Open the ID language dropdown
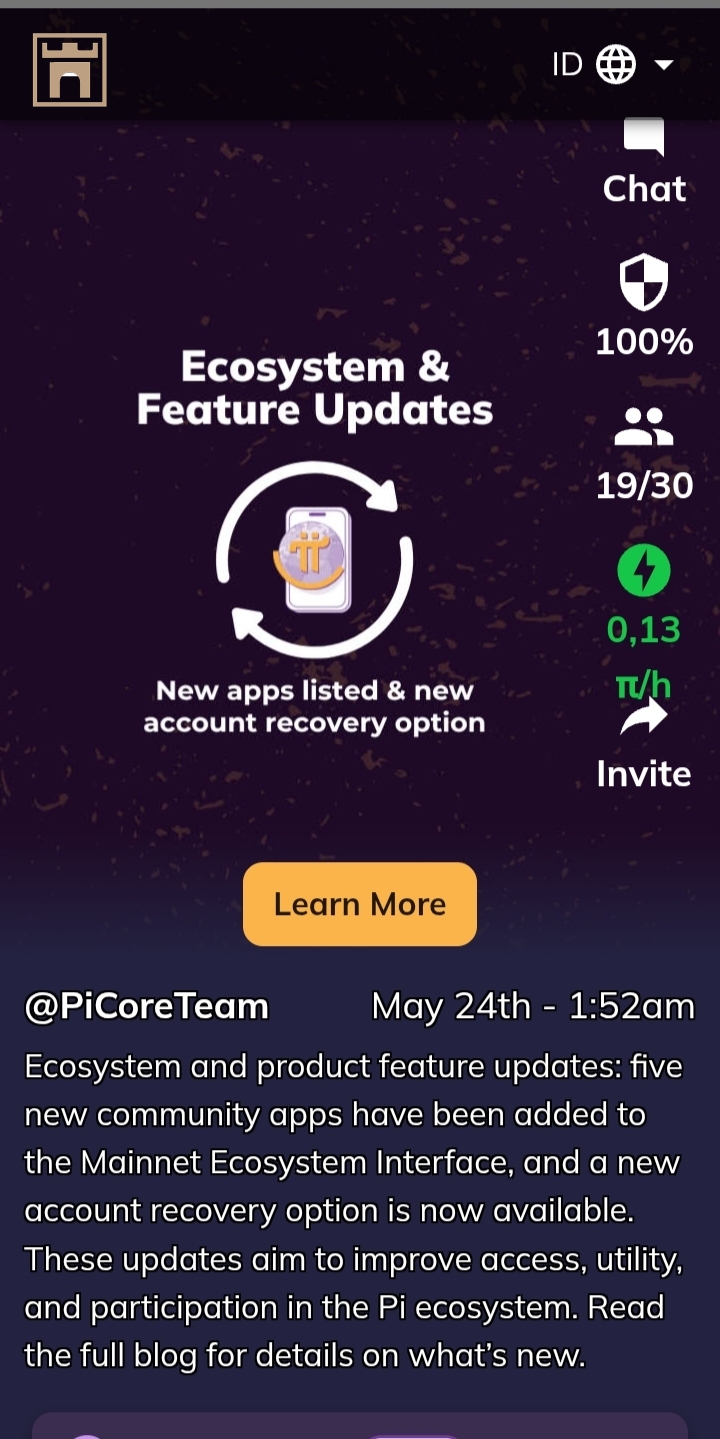Screen dimensions: 720x1439 (613, 66)
